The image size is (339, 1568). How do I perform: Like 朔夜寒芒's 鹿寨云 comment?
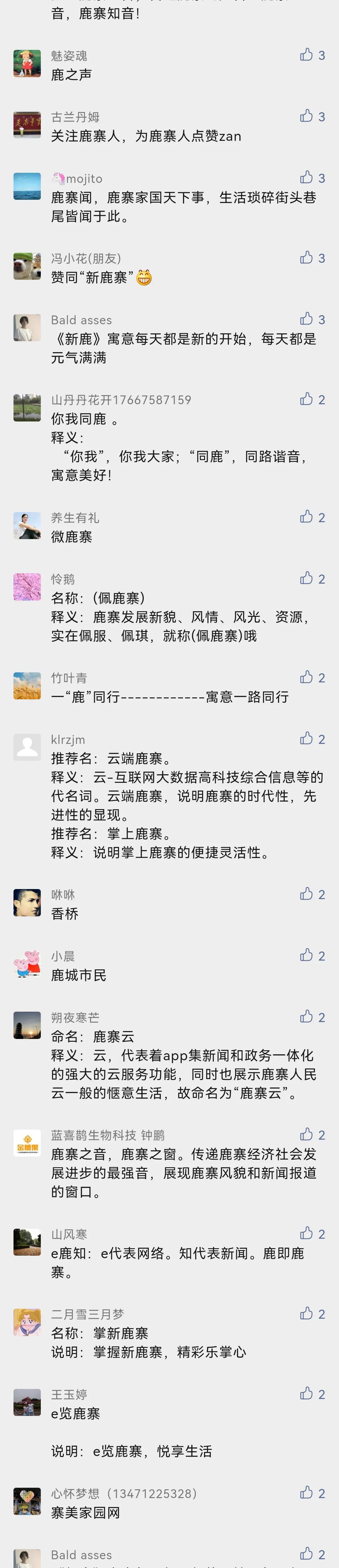click(306, 1016)
